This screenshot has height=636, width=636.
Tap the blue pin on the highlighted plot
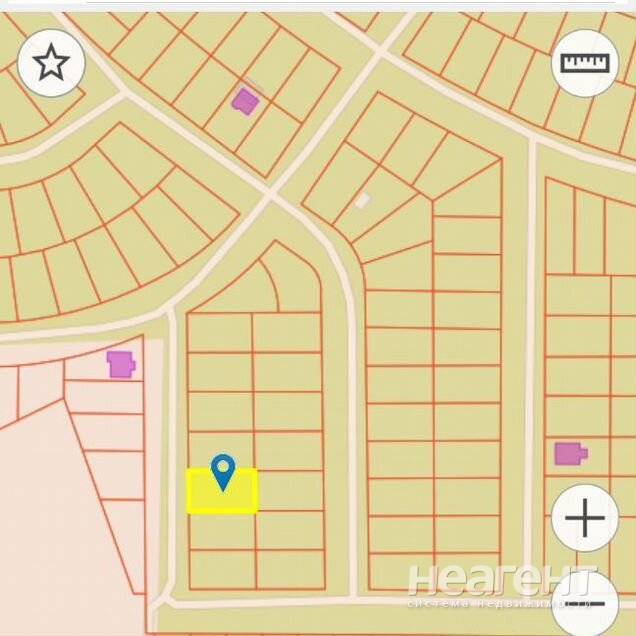point(222,470)
